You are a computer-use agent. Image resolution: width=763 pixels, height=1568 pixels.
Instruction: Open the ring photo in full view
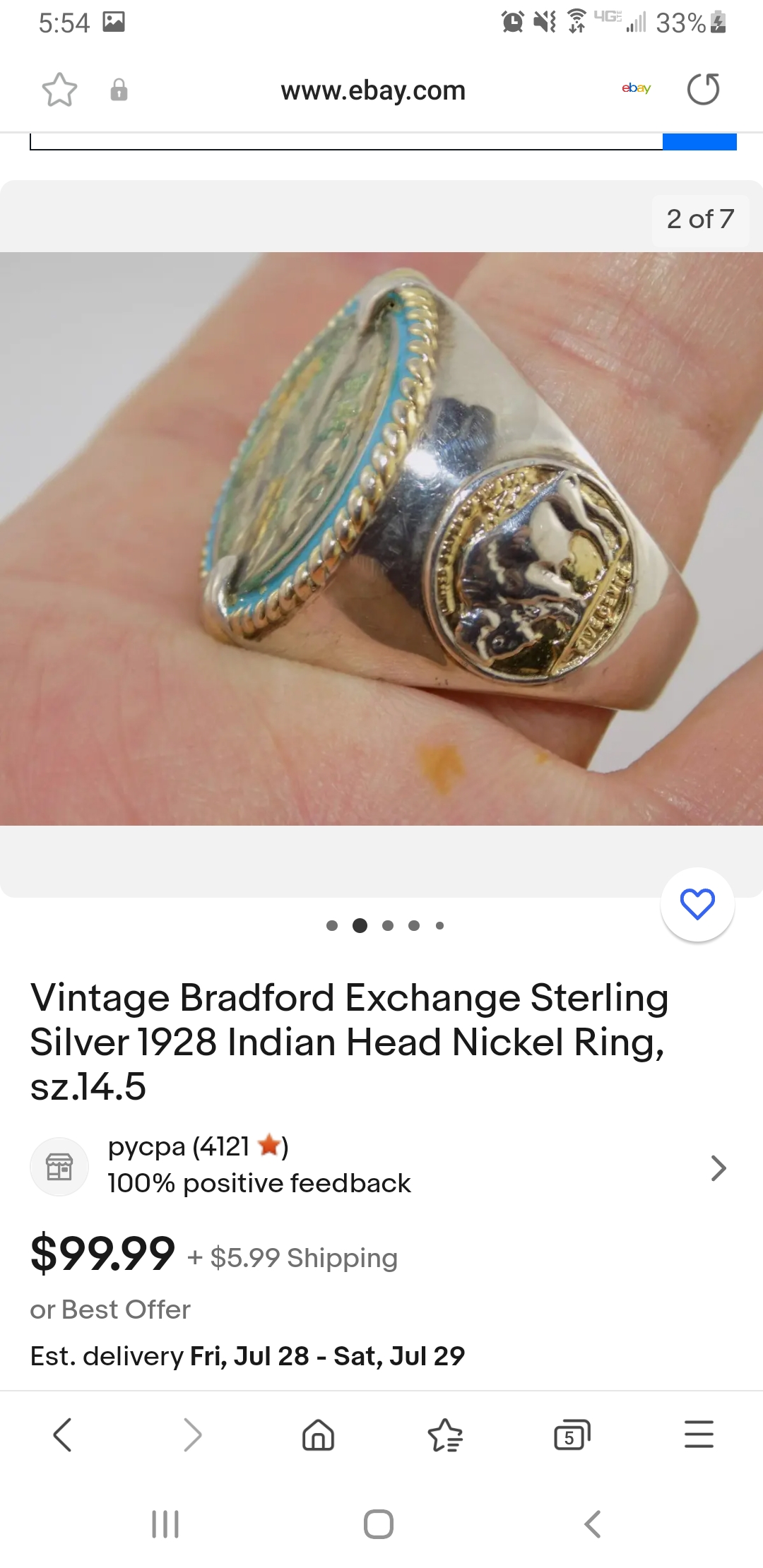[381, 538]
